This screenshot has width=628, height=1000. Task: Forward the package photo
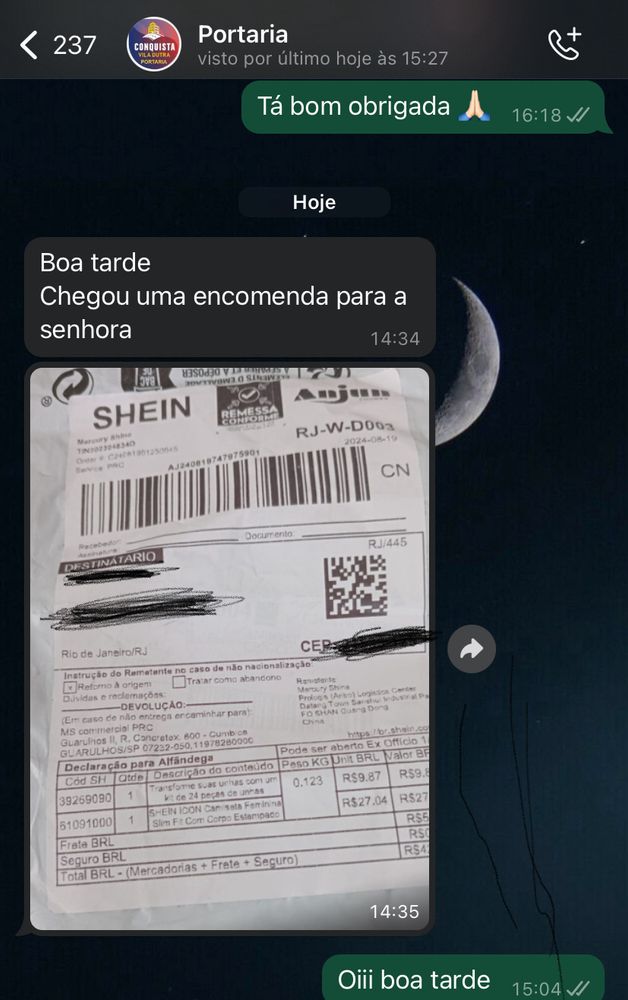pyautogui.click(x=472, y=649)
